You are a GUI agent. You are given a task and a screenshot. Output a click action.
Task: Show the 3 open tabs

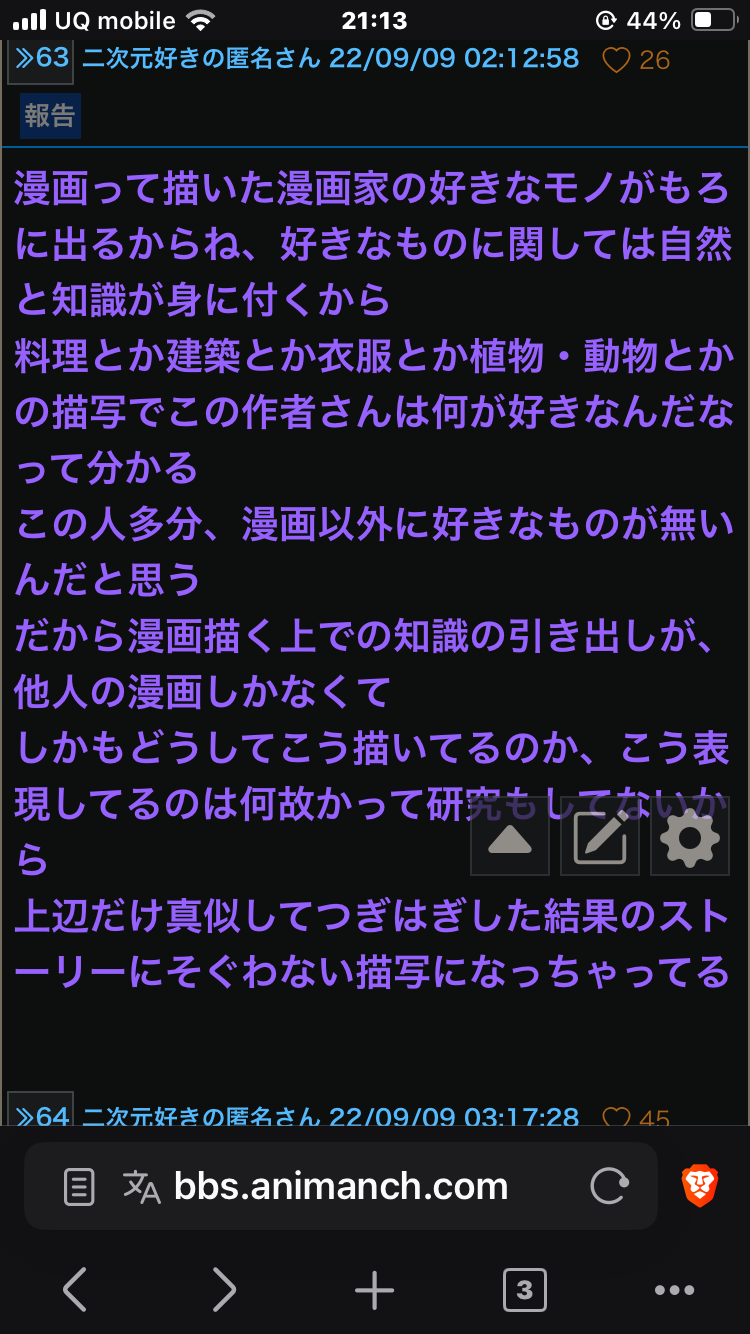pyautogui.click(x=524, y=1290)
